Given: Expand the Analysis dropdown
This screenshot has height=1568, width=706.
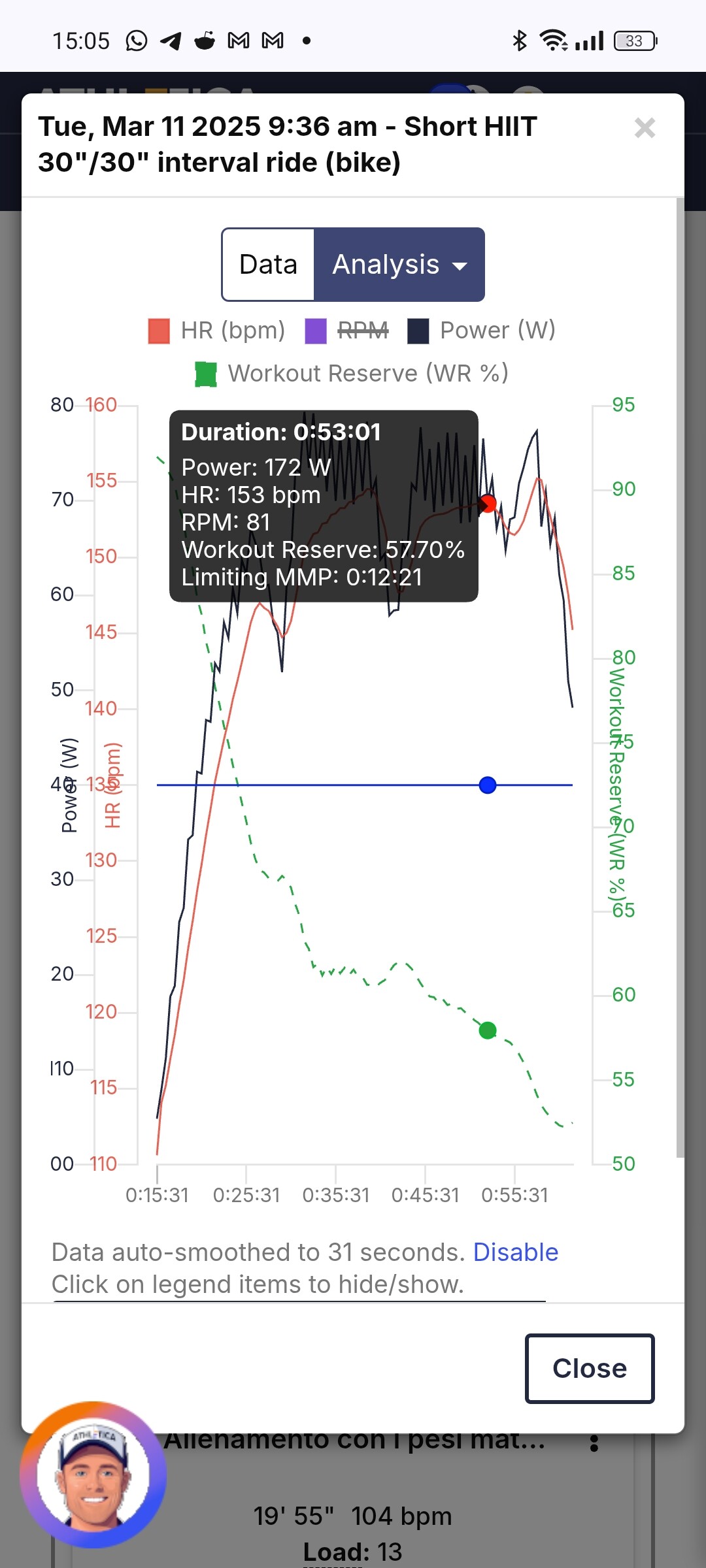Looking at the screenshot, I should 399,265.
